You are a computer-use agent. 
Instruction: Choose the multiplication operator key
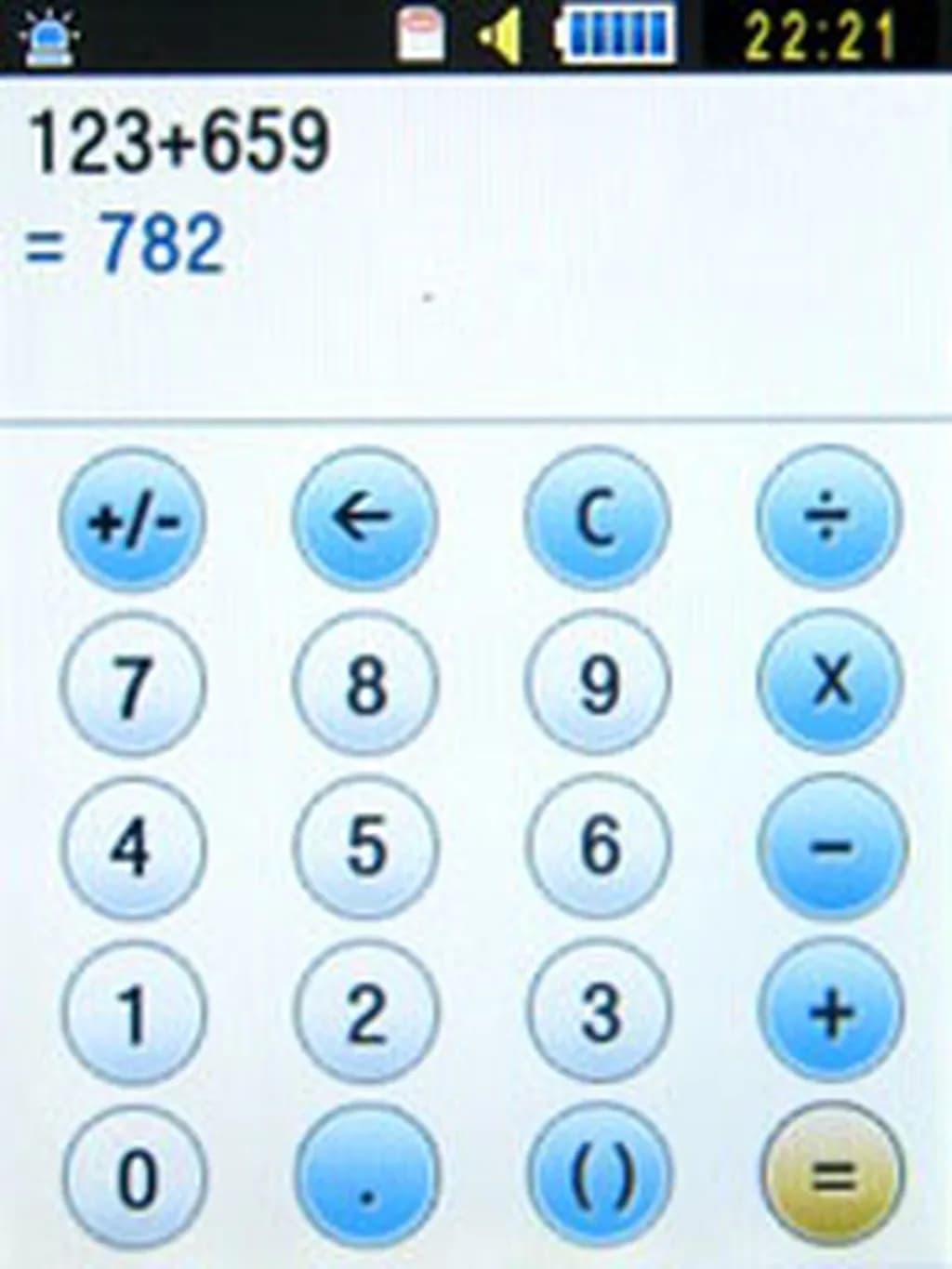pyautogui.click(x=830, y=682)
